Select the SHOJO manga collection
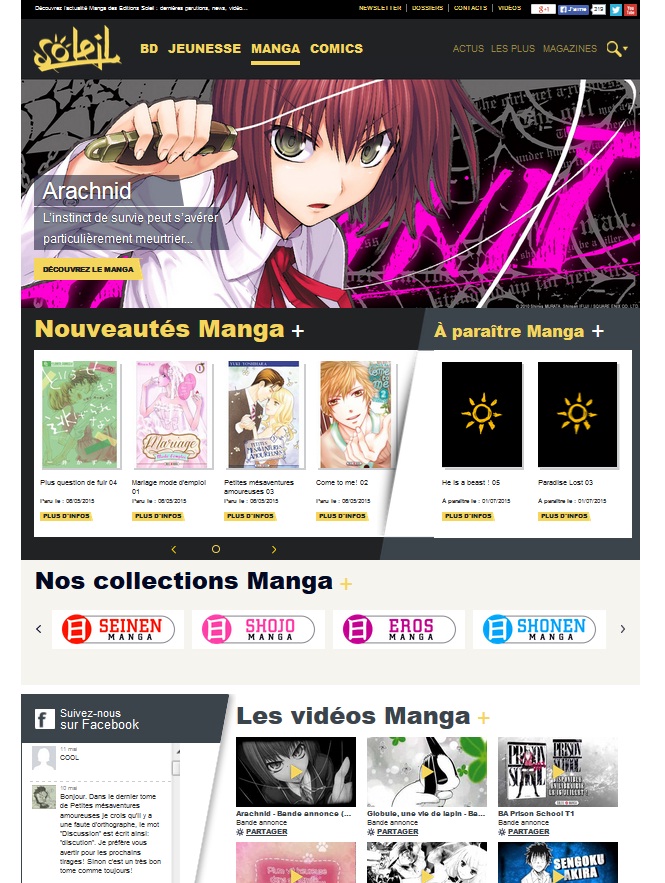 coord(258,630)
